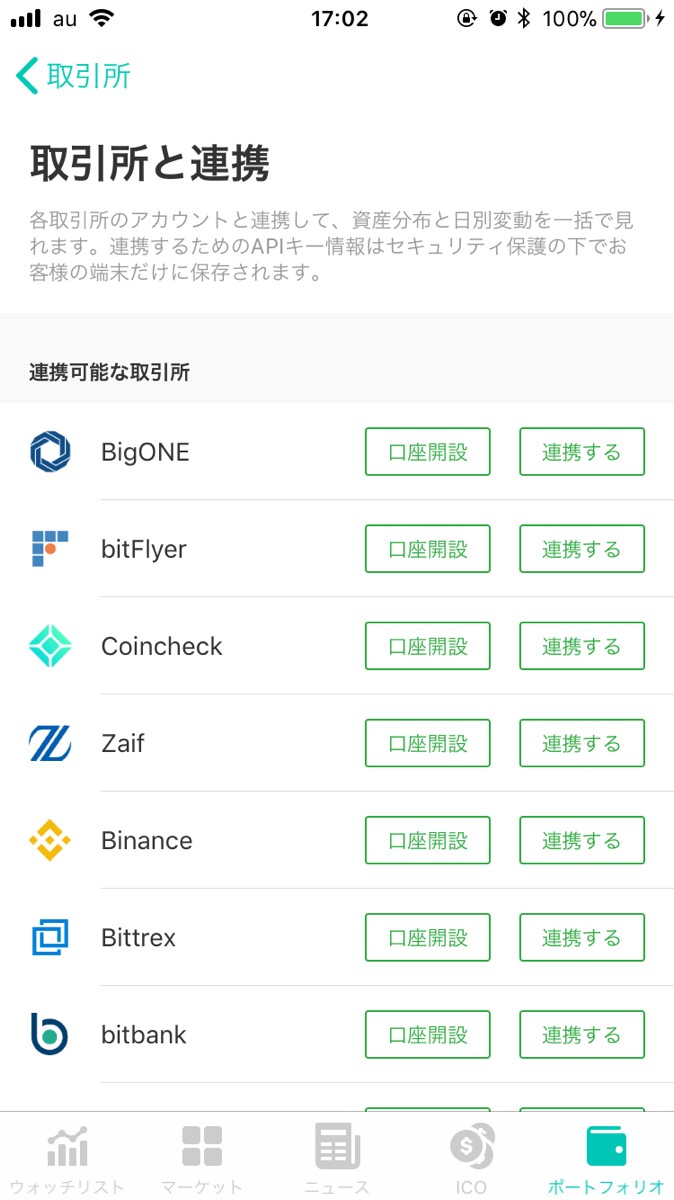674x1200 pixels.
Task: Connect bitbank with 連携する
Action: coord(581,1034)
